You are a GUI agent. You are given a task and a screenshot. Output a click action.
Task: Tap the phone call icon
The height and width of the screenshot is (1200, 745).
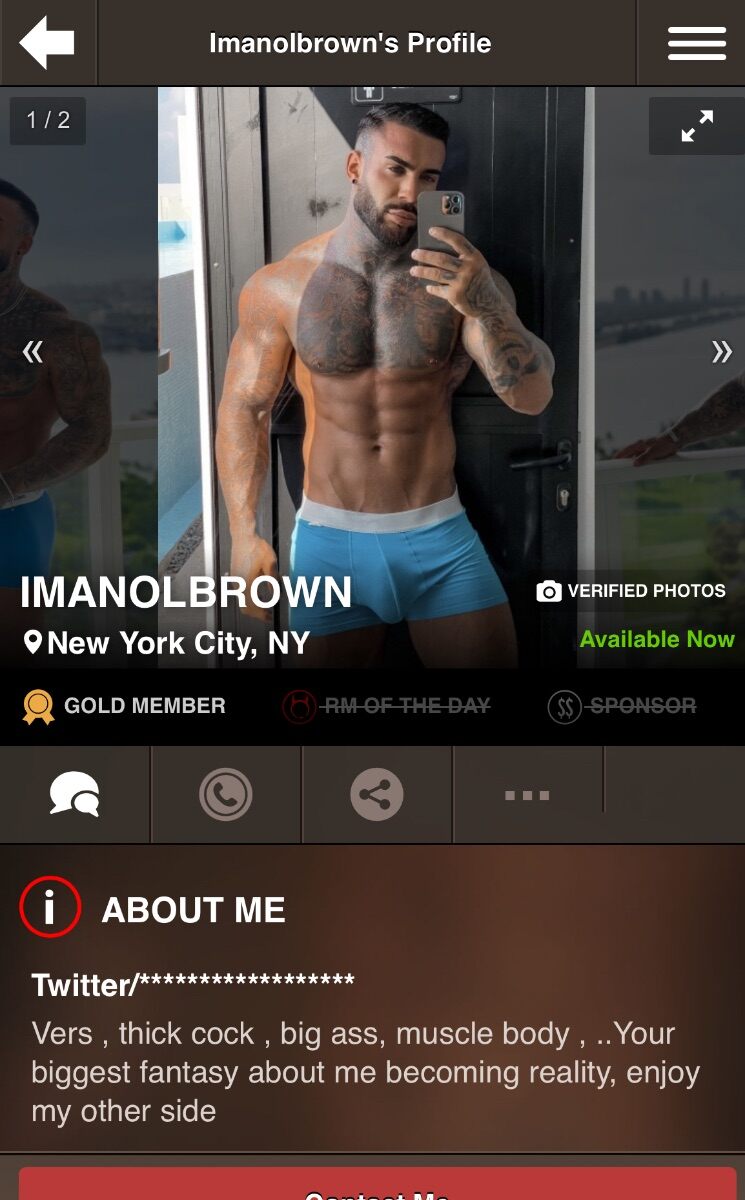226,796
